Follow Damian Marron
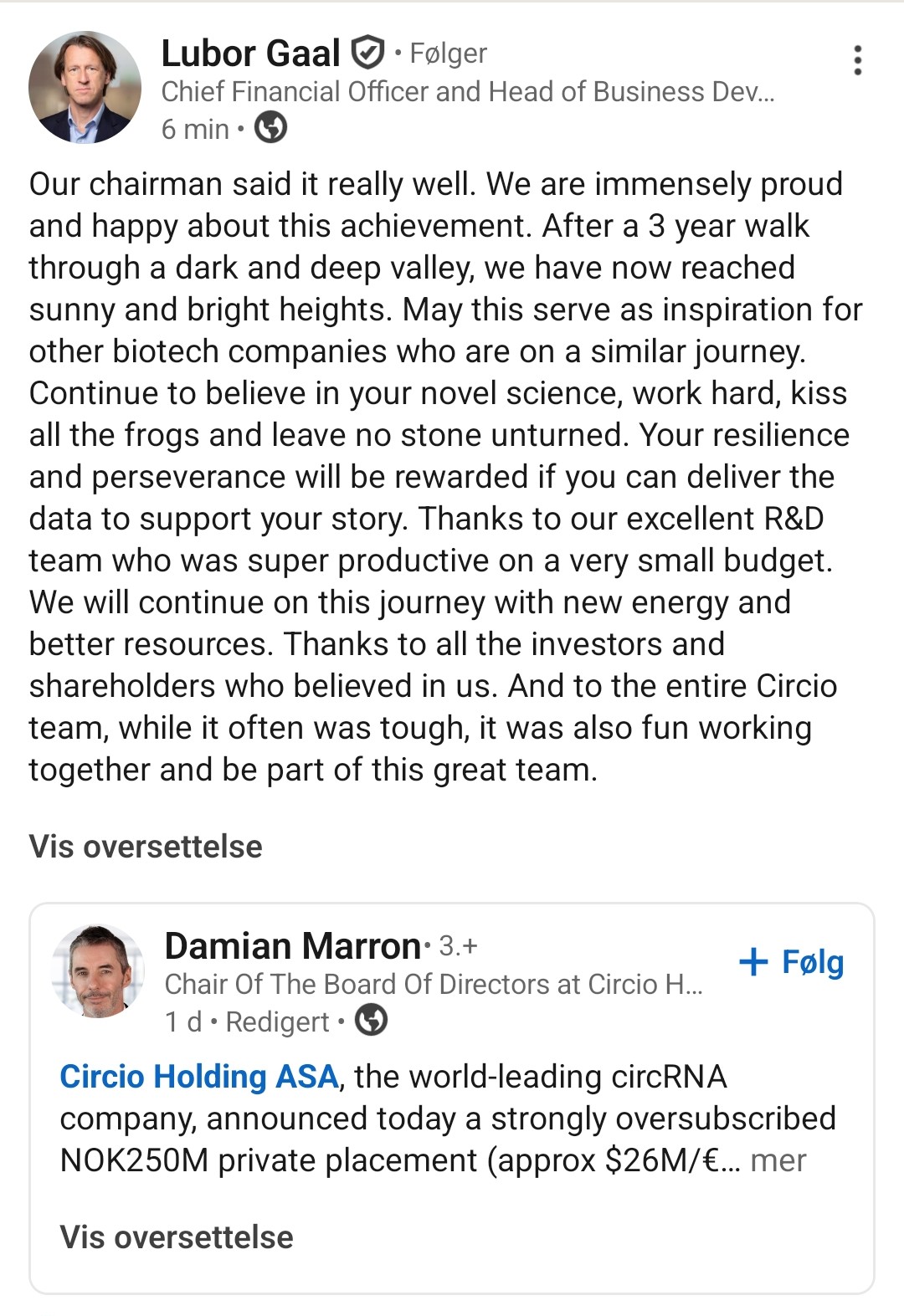This screenshot has height=1316, width=904. click(x=792, y=962)
